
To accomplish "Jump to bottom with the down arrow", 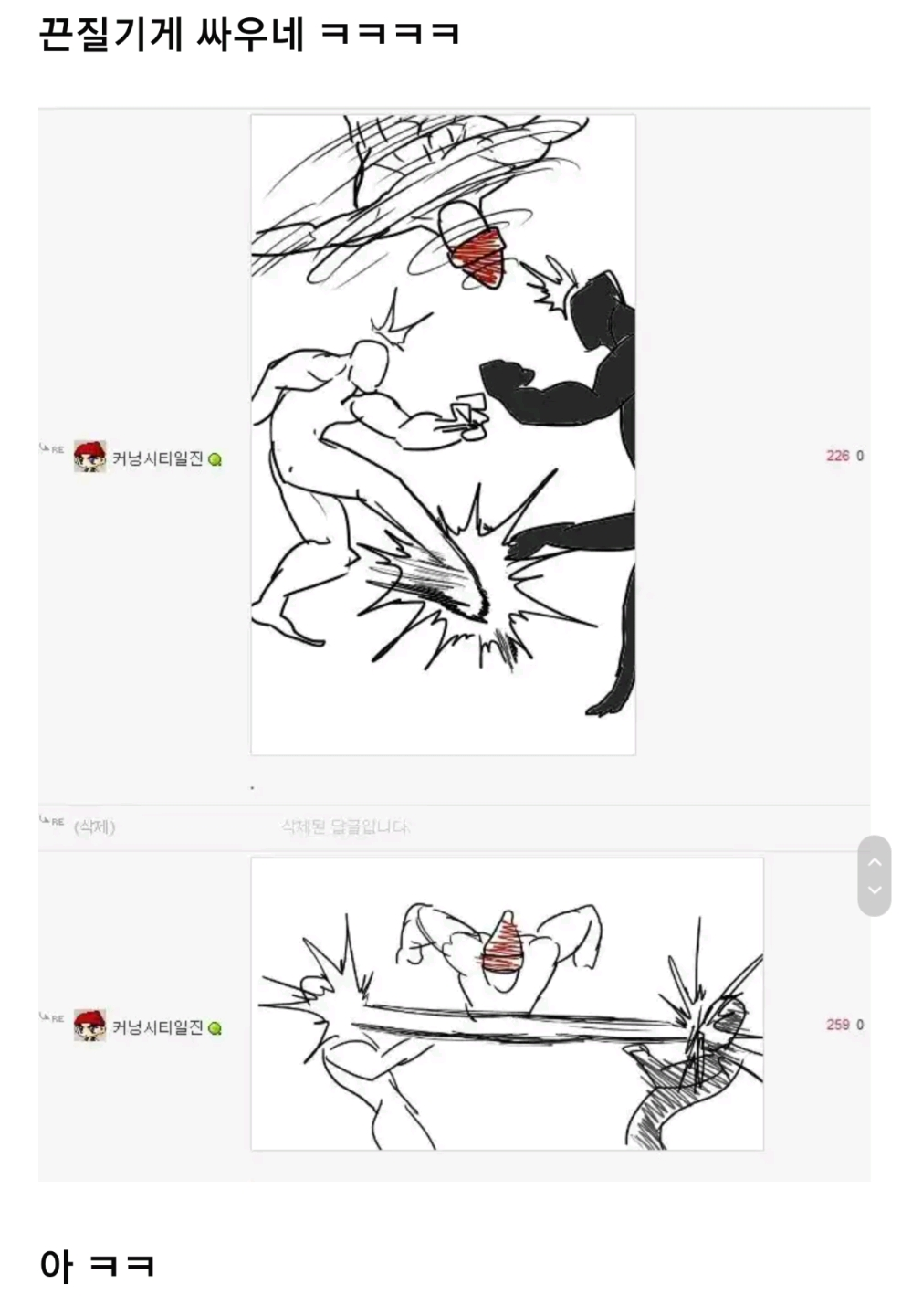I will (x=874, y=890).
